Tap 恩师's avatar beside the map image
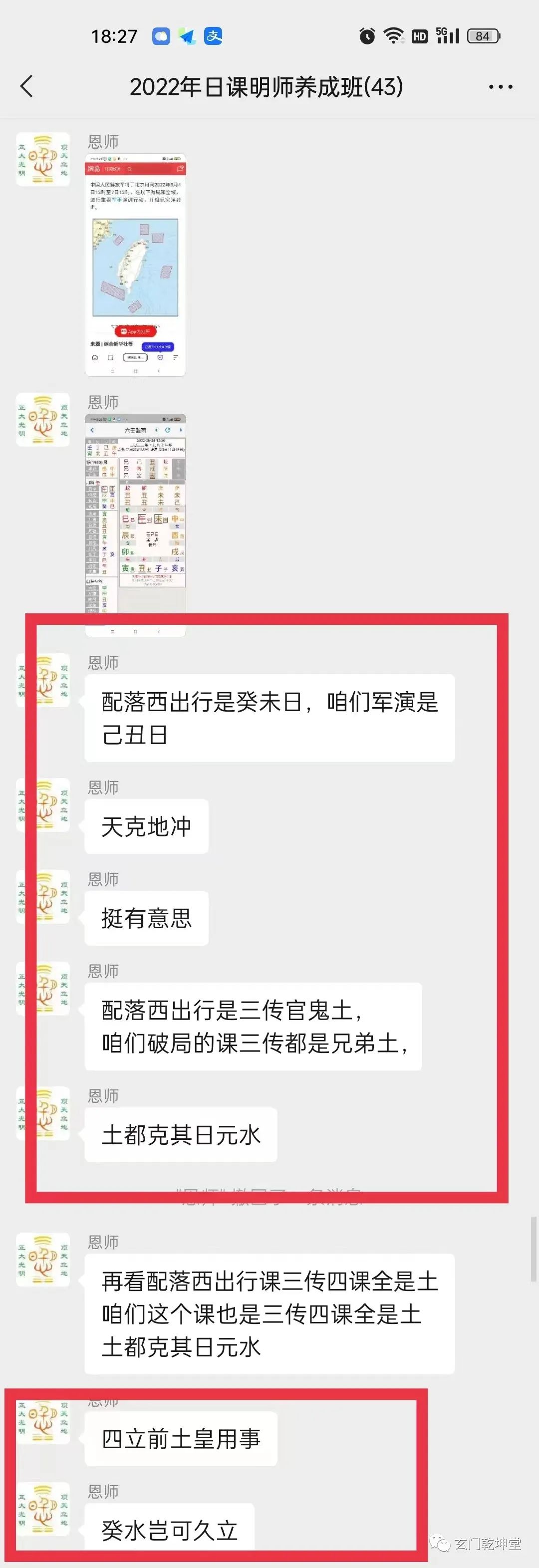The image size is (539, 1568). [42, 160]
